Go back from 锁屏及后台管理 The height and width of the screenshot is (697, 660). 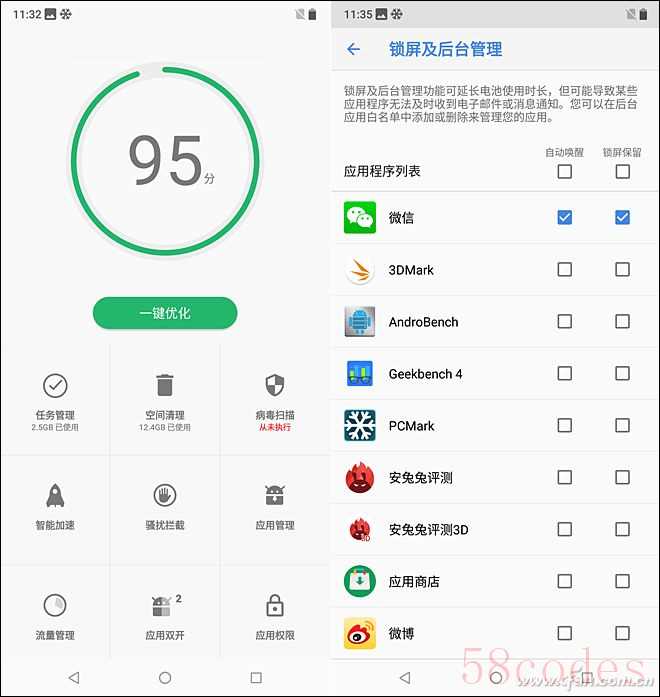click(x=353, y=49)
